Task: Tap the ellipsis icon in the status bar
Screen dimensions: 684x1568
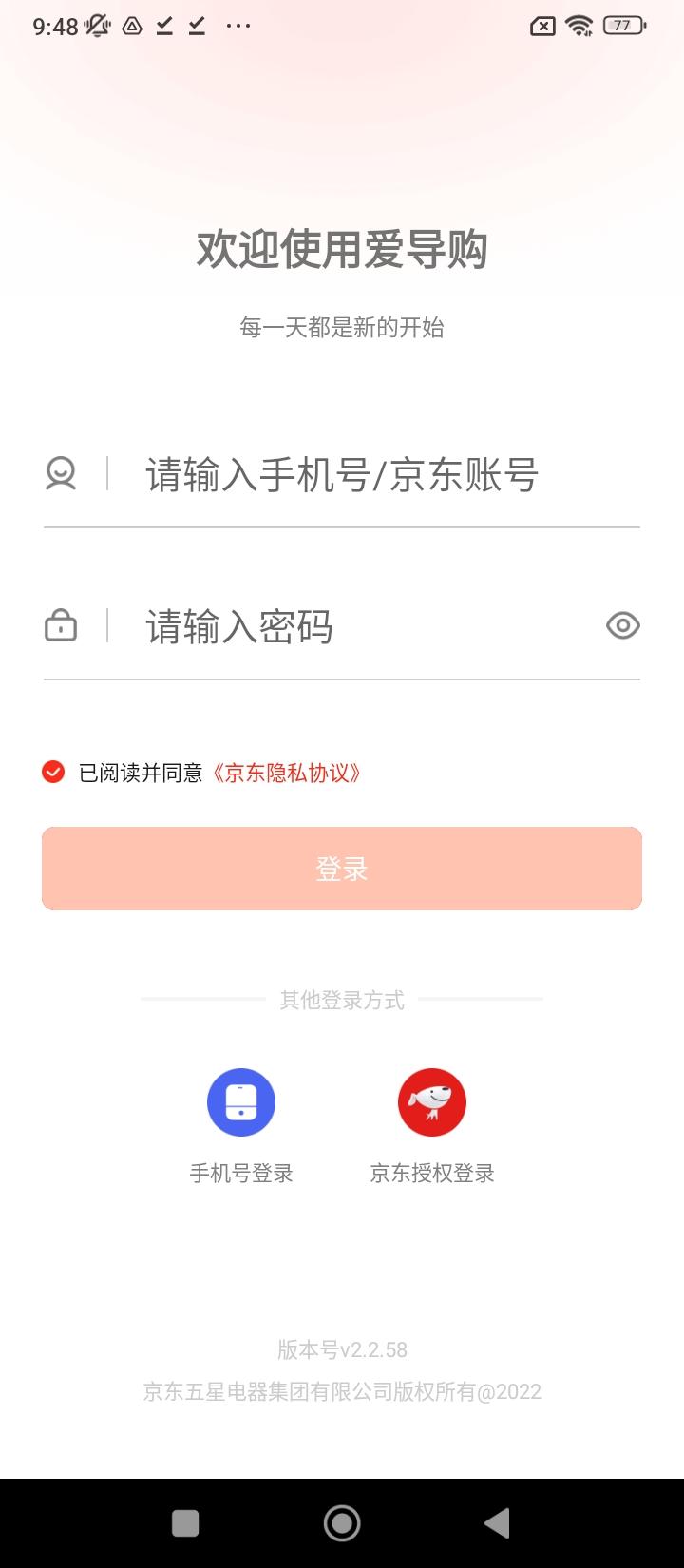Action: 238,26
